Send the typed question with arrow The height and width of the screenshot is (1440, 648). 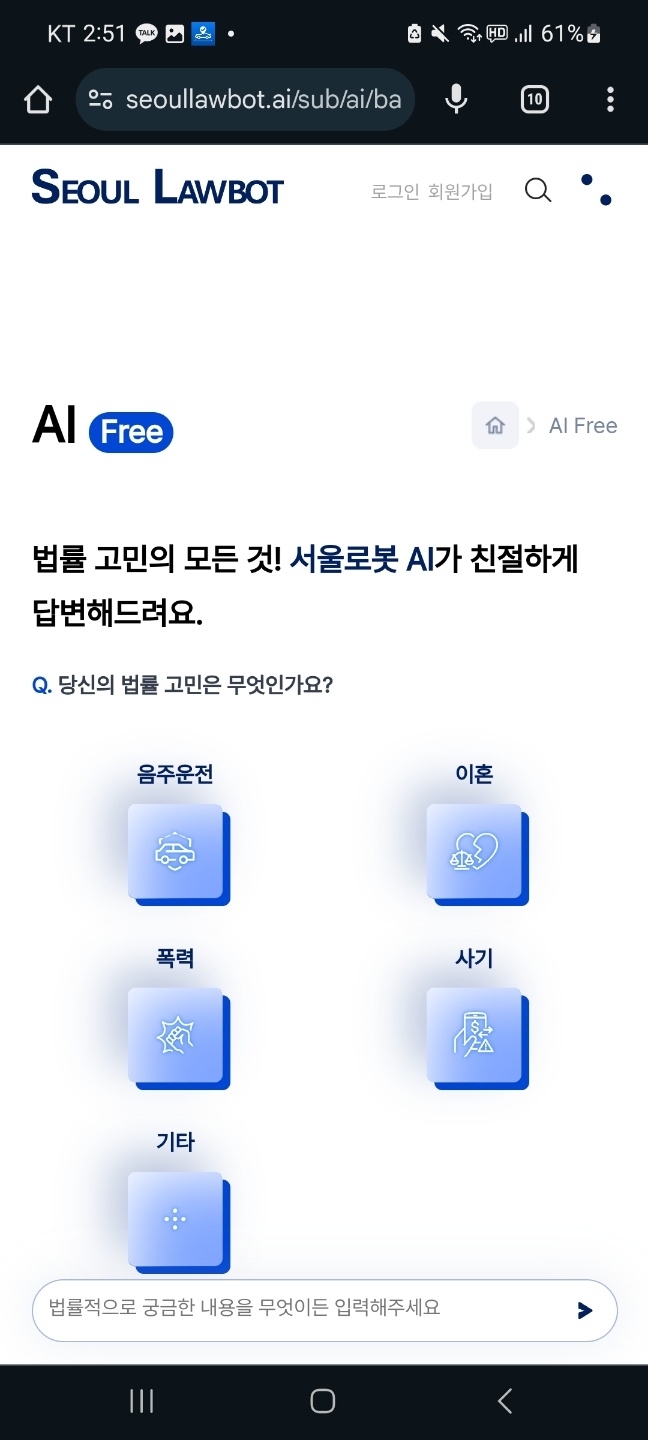[585, 1310]
